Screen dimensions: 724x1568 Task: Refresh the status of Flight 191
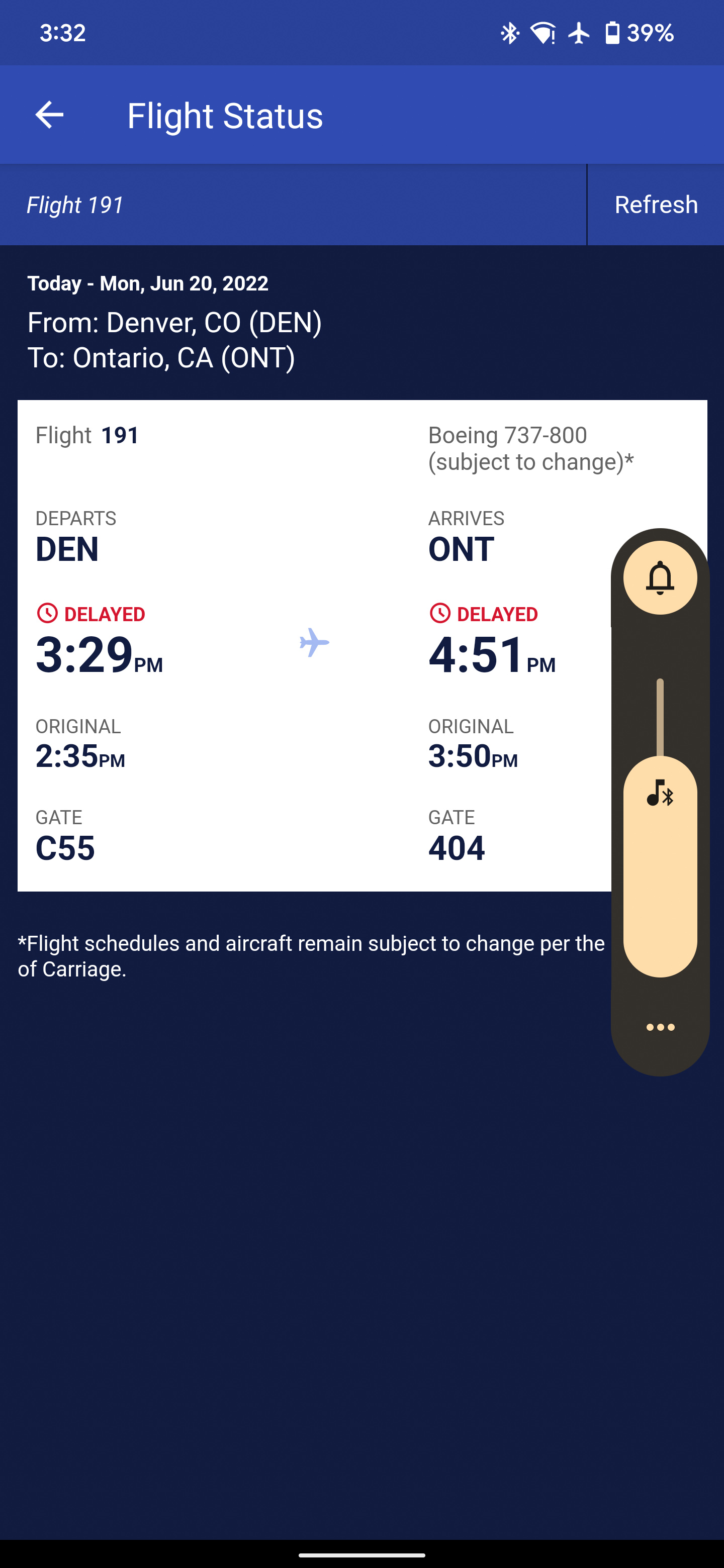pos(655,205)
